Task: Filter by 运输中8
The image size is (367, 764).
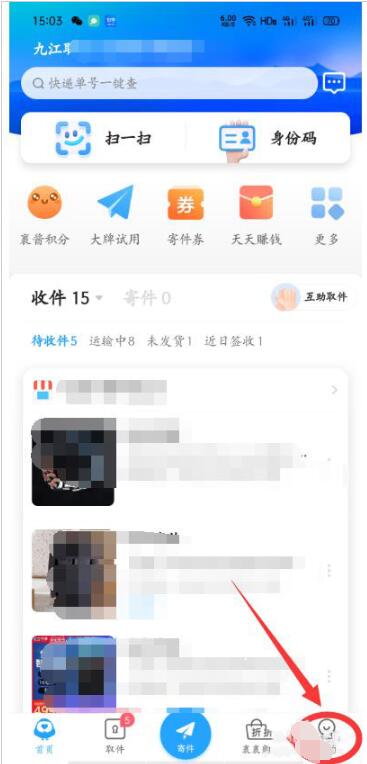Action: (x=112, y=341)
